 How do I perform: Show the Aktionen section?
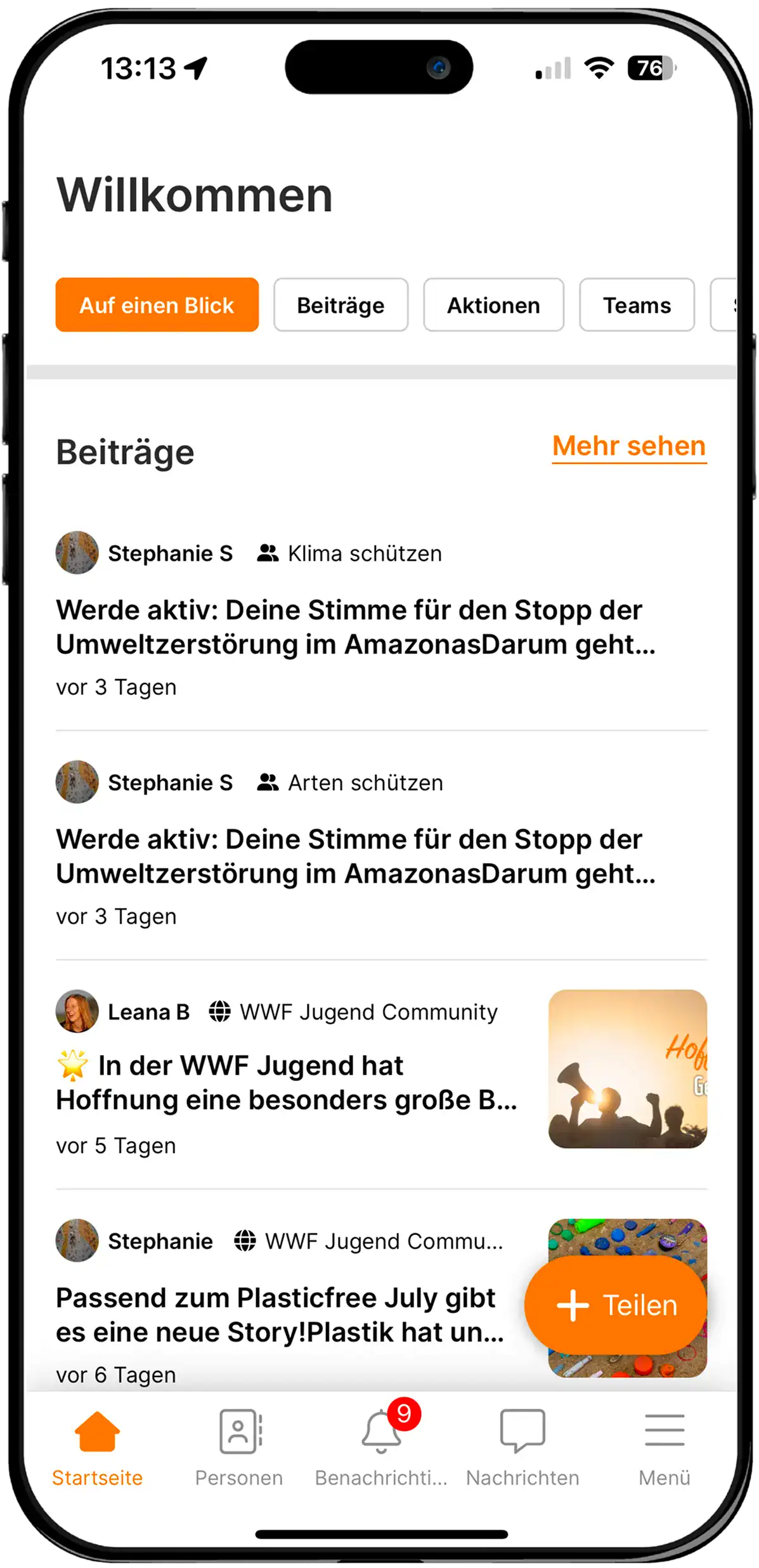click(x=493, y=305)
